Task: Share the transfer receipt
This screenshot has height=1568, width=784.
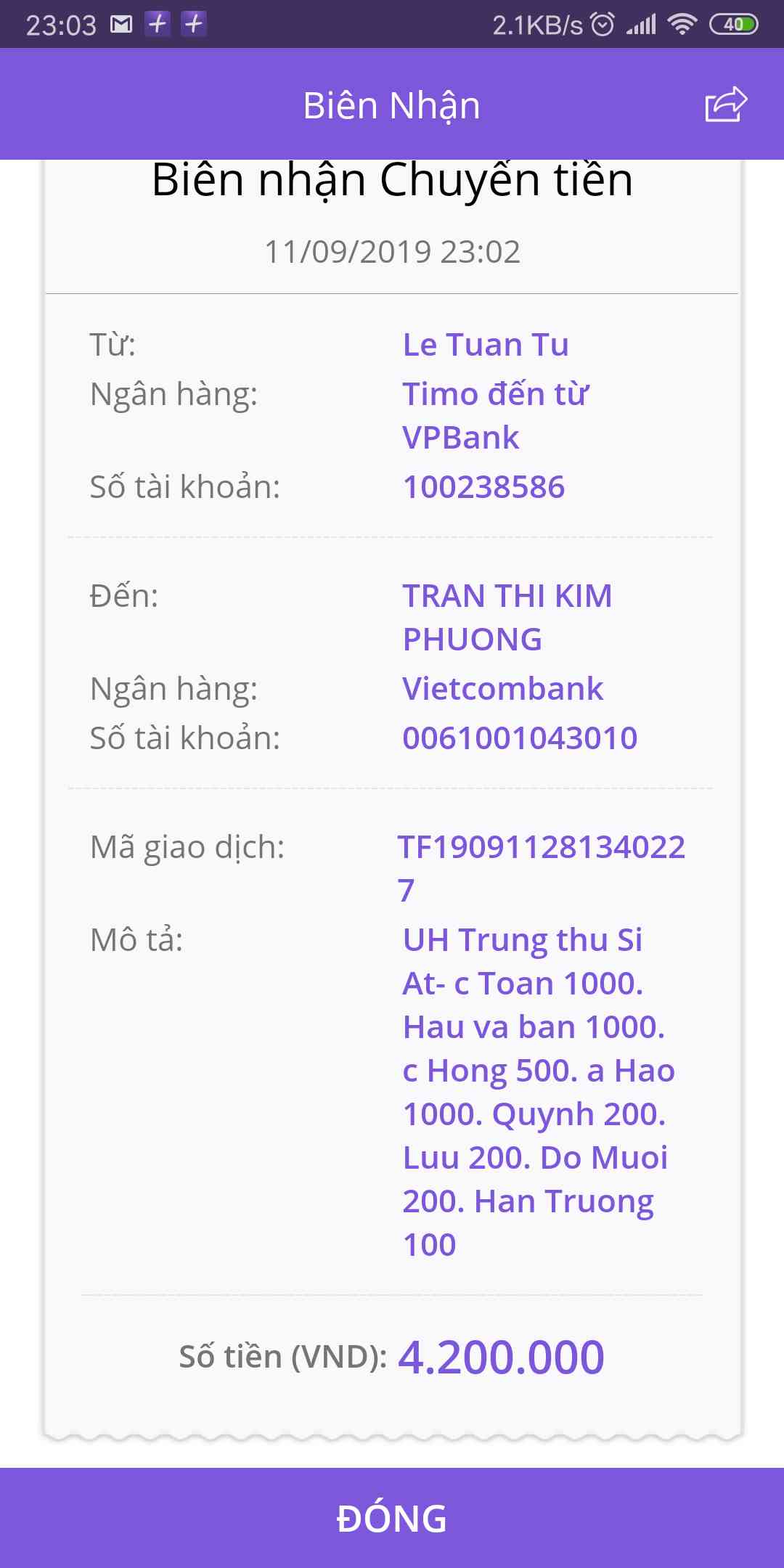Action: point(726,105)
